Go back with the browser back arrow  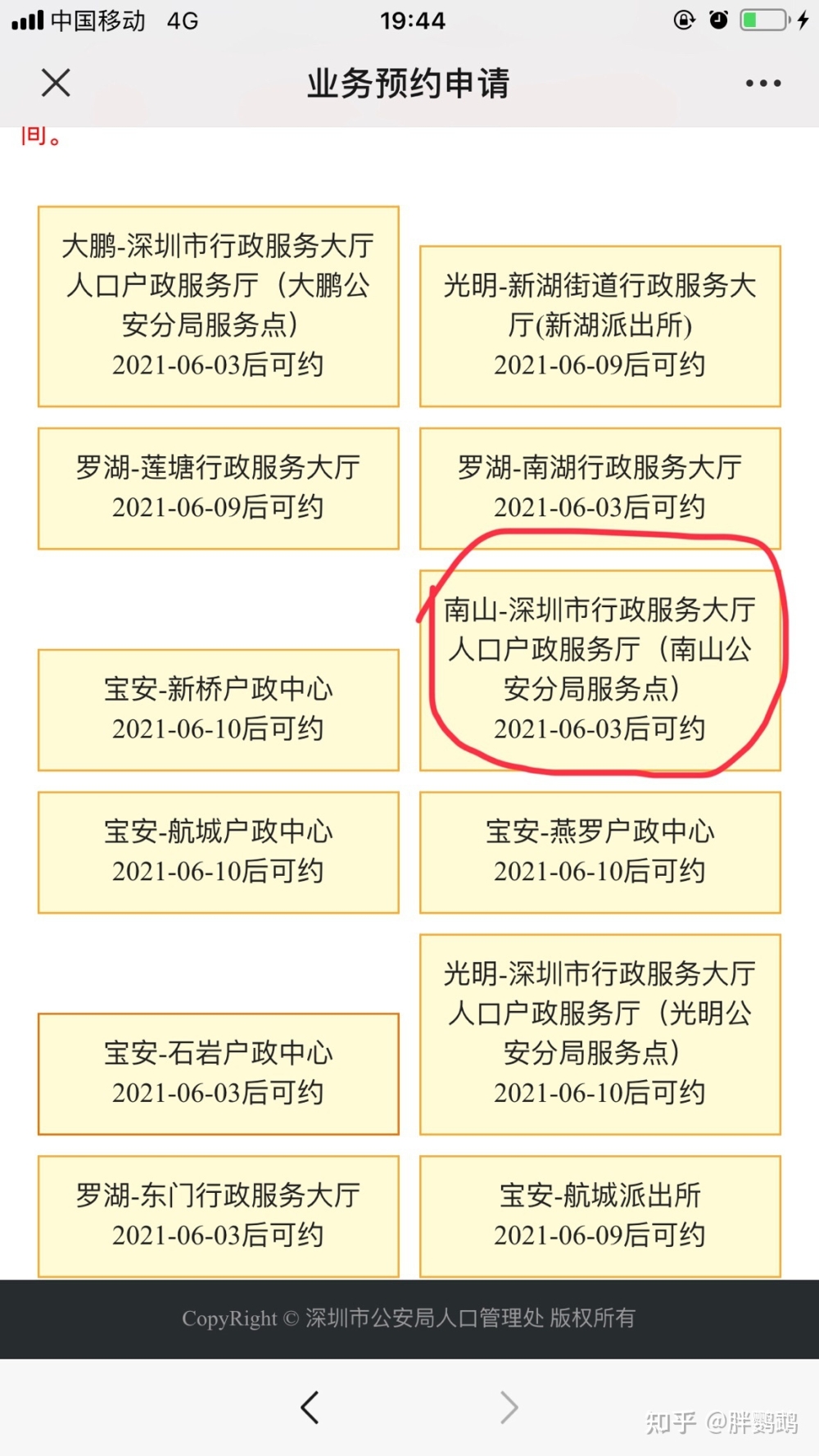310,1408
